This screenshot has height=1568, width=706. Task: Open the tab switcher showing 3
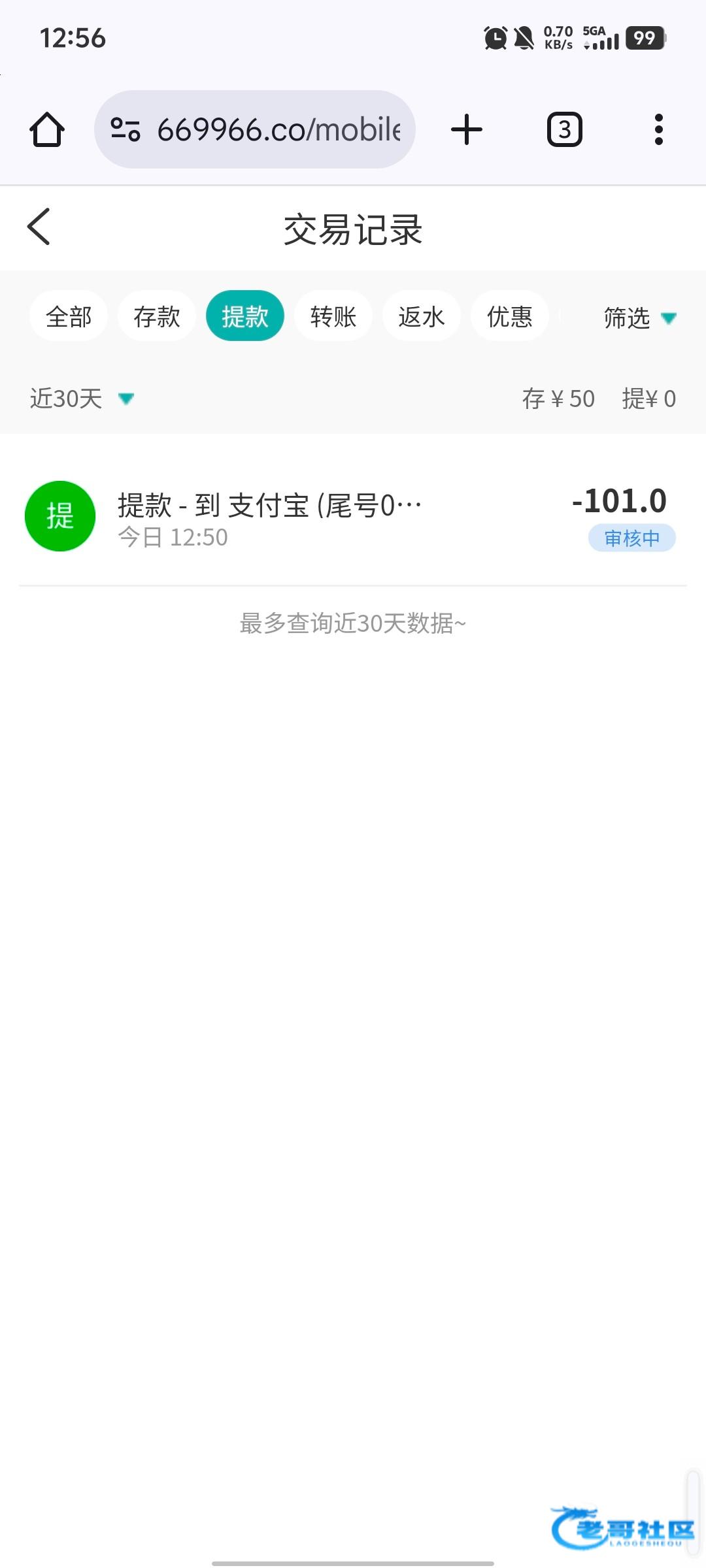pyautogui.click(x=564, y=129)
